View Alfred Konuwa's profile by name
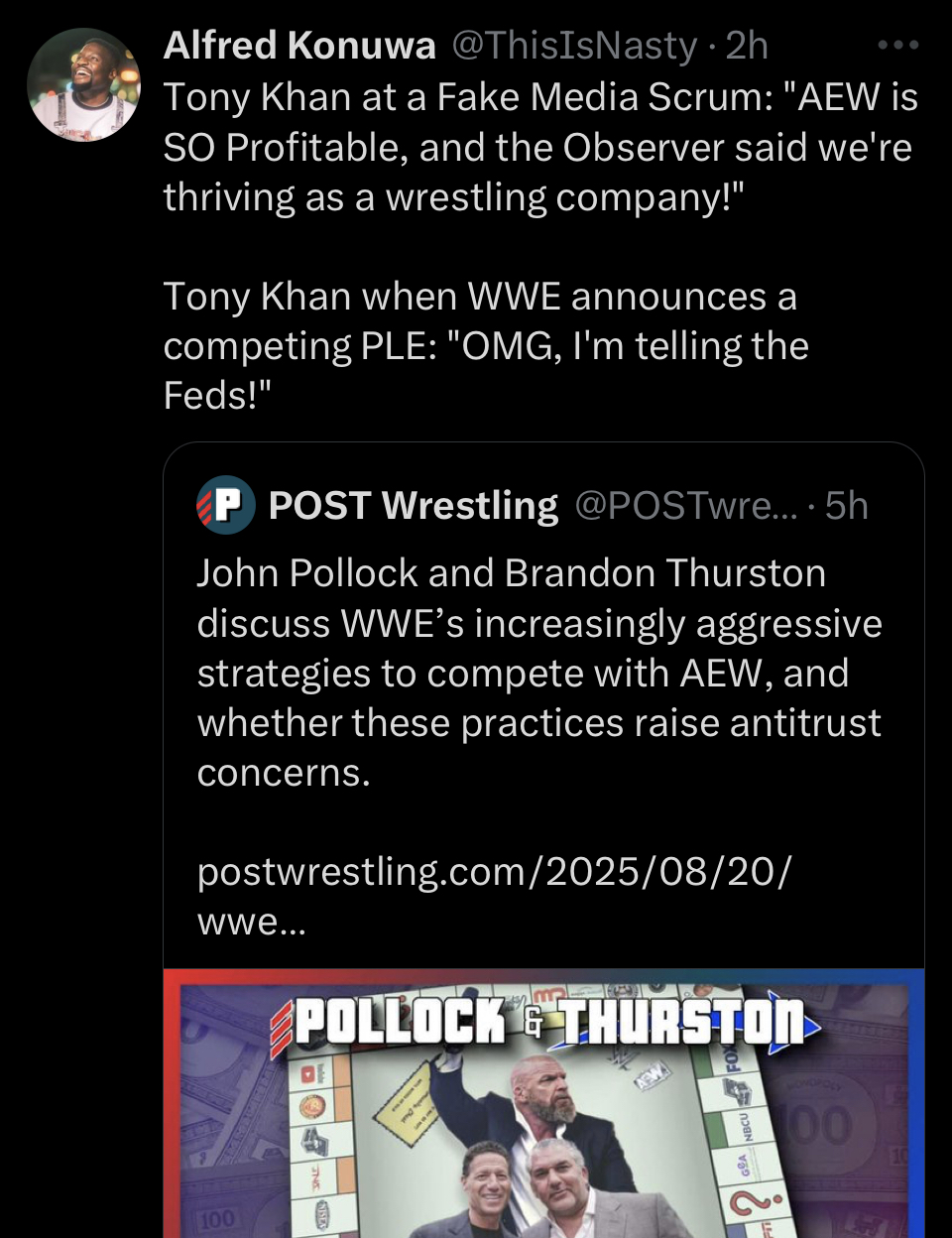Image resolution: width=952 pixels, height=1238 pixels. [x=299, y=46]
